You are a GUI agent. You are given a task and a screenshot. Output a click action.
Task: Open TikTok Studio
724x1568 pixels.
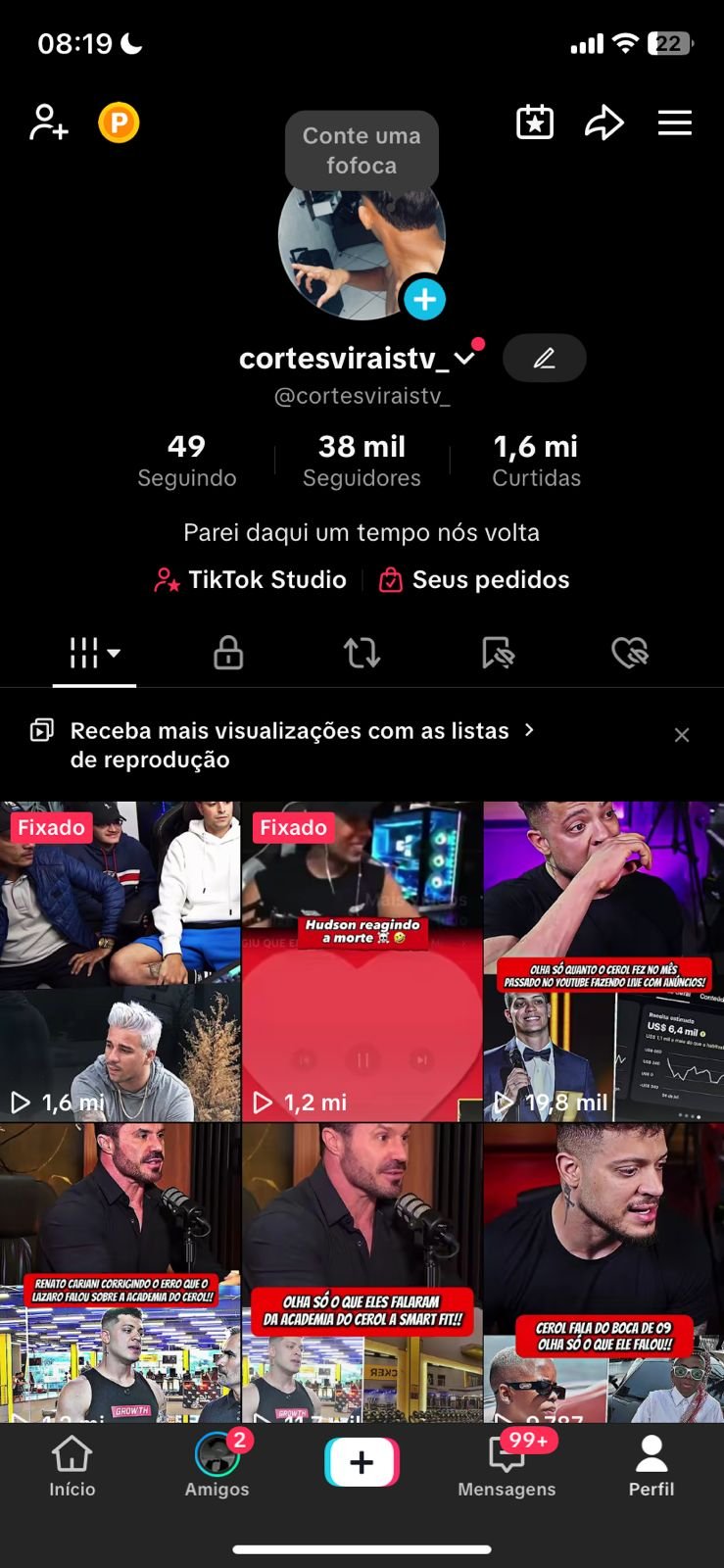coord(251,580)
